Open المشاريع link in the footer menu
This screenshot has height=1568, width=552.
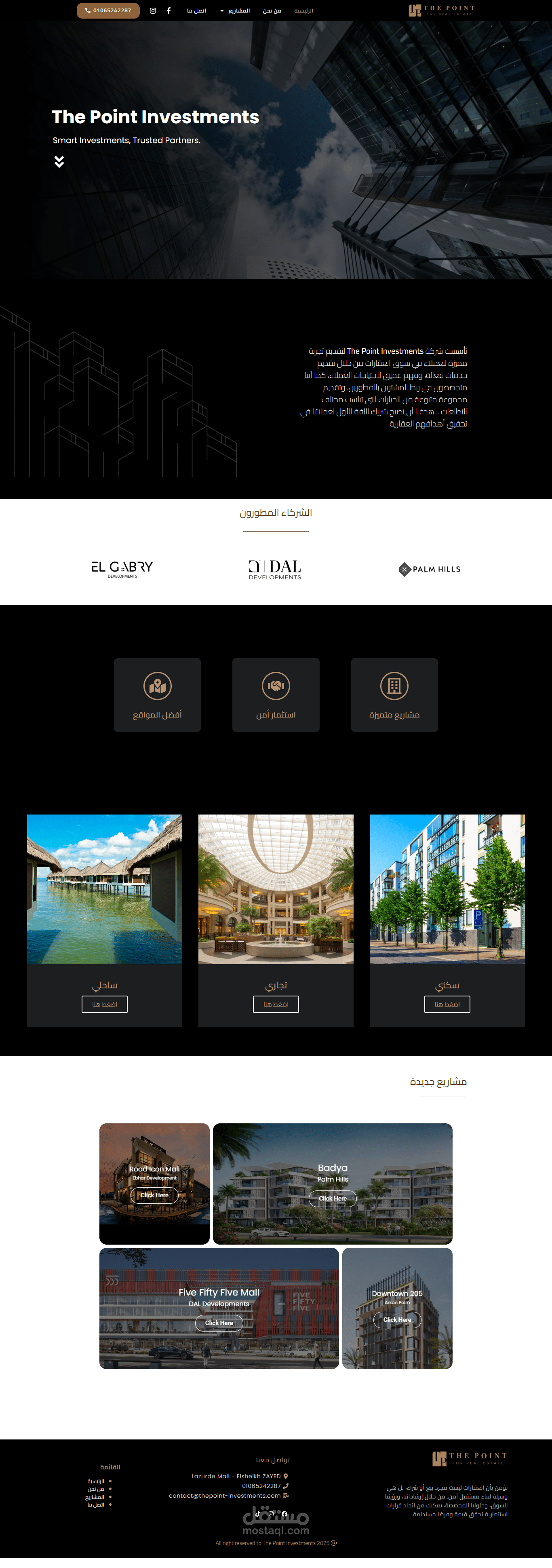click(x=95, y=1497)
